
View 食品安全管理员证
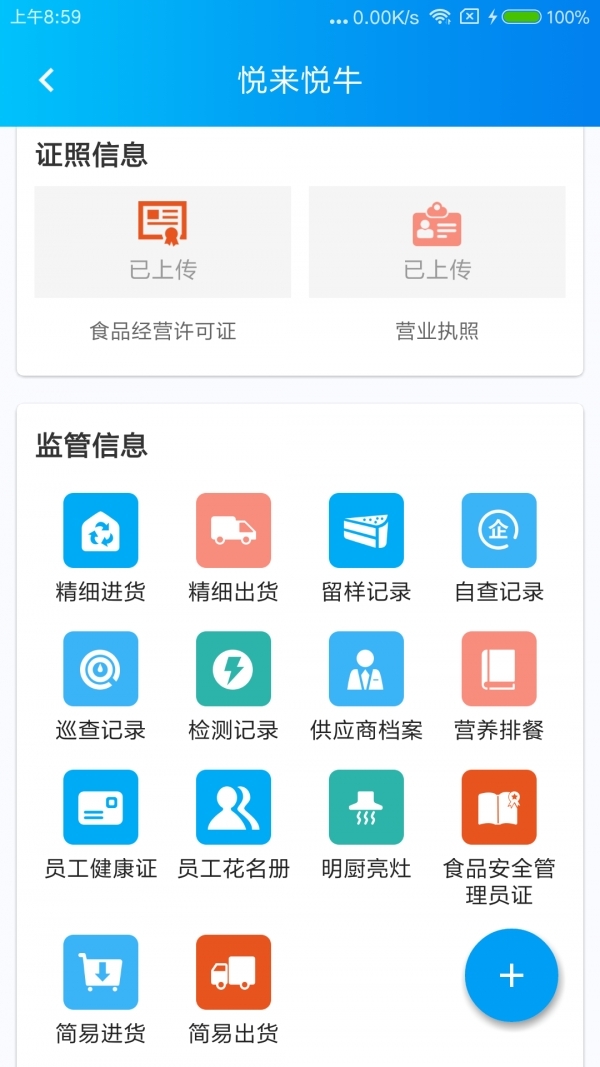(499, 807)
